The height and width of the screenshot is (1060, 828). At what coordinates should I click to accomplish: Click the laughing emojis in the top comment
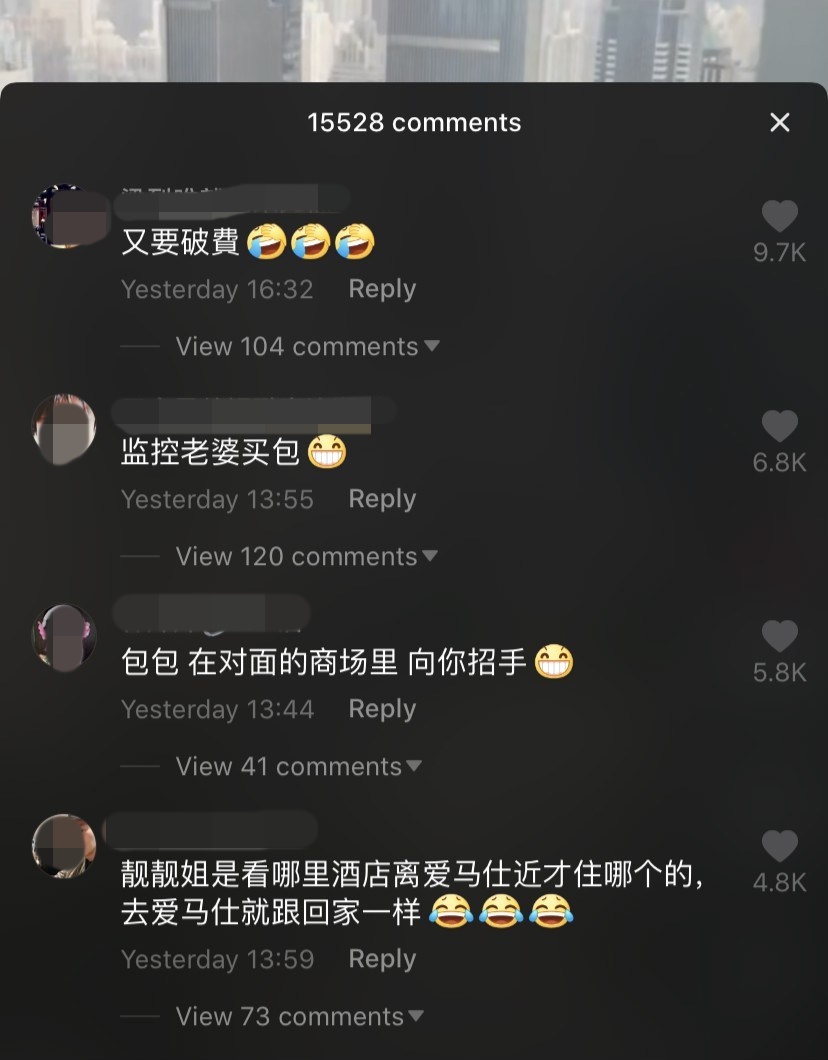pos(314,239)
